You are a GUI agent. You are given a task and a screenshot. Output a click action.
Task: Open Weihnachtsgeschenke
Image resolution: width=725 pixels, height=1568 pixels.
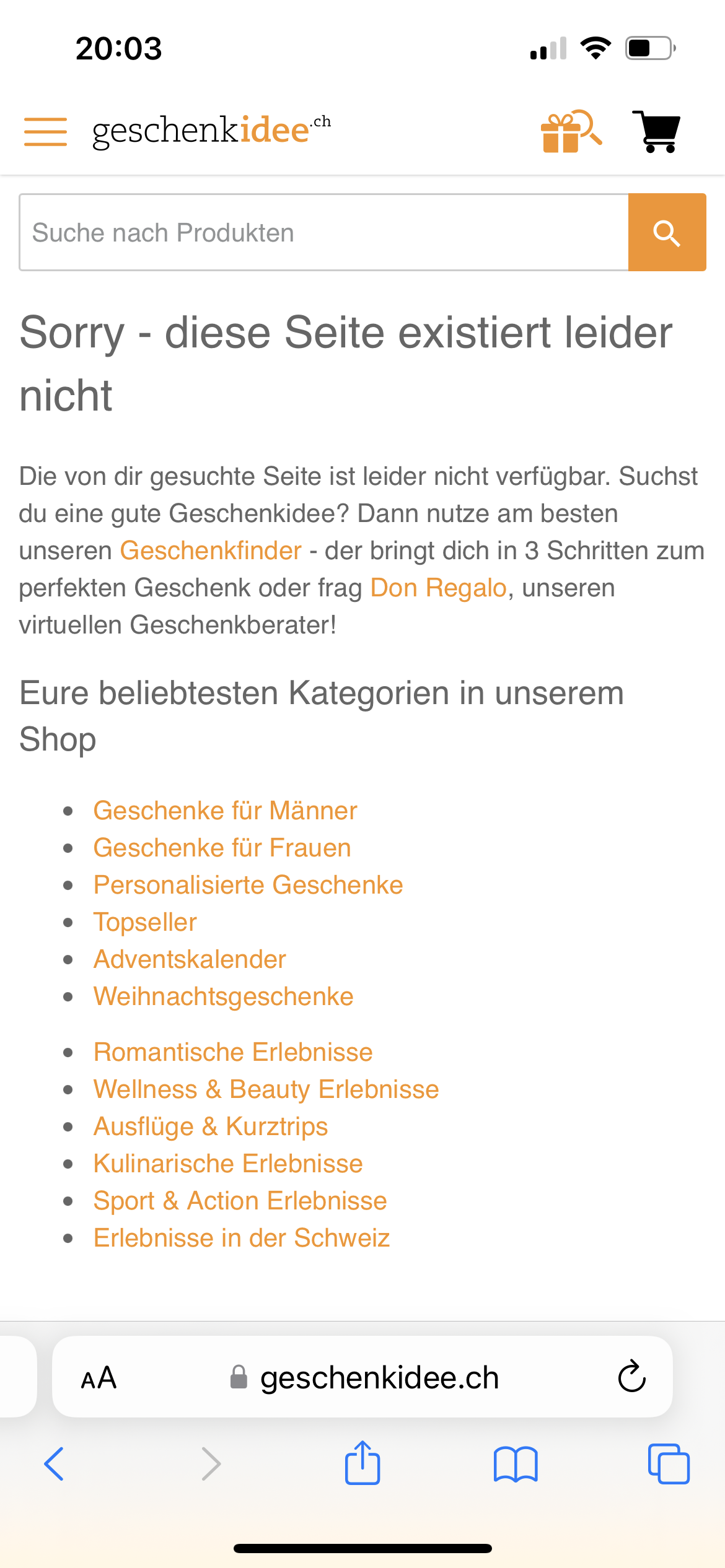click(223, 996)
